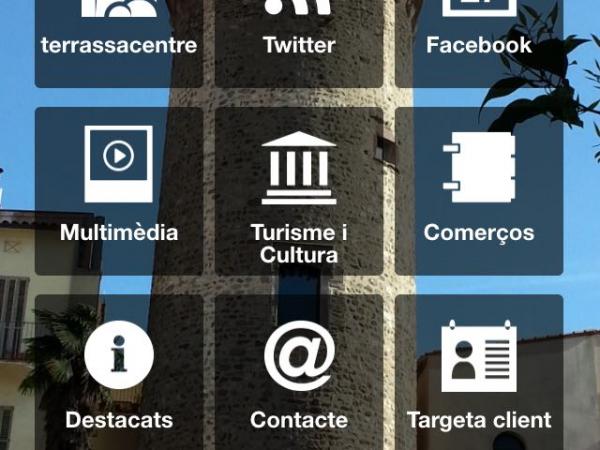The width and height of the screenshot is (600, 450).
Task: Open the Targeta client tile
Action: pyautogui.click(x=479, y=375)
